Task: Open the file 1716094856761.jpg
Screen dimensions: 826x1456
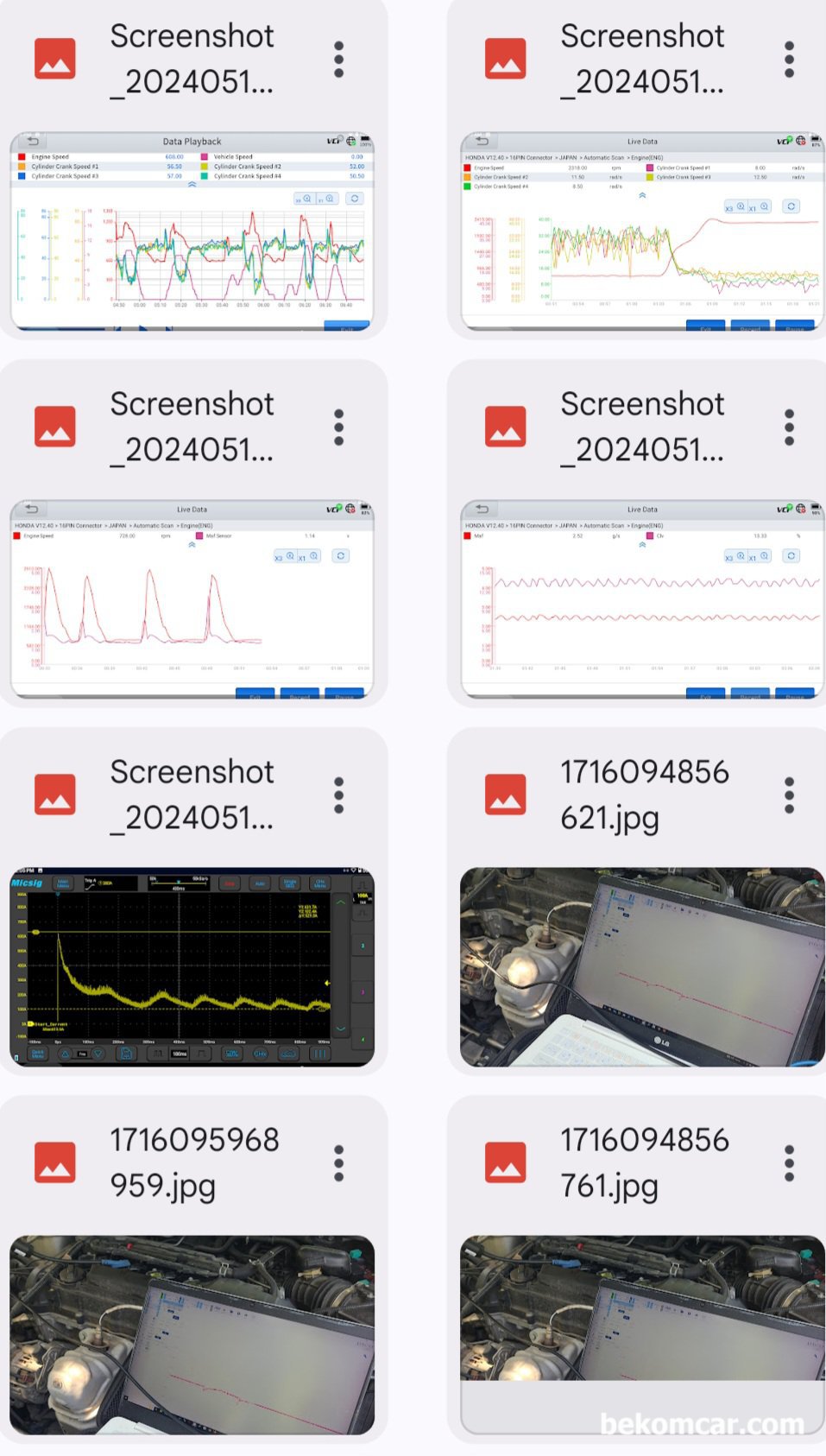Action: point(641,1333)
